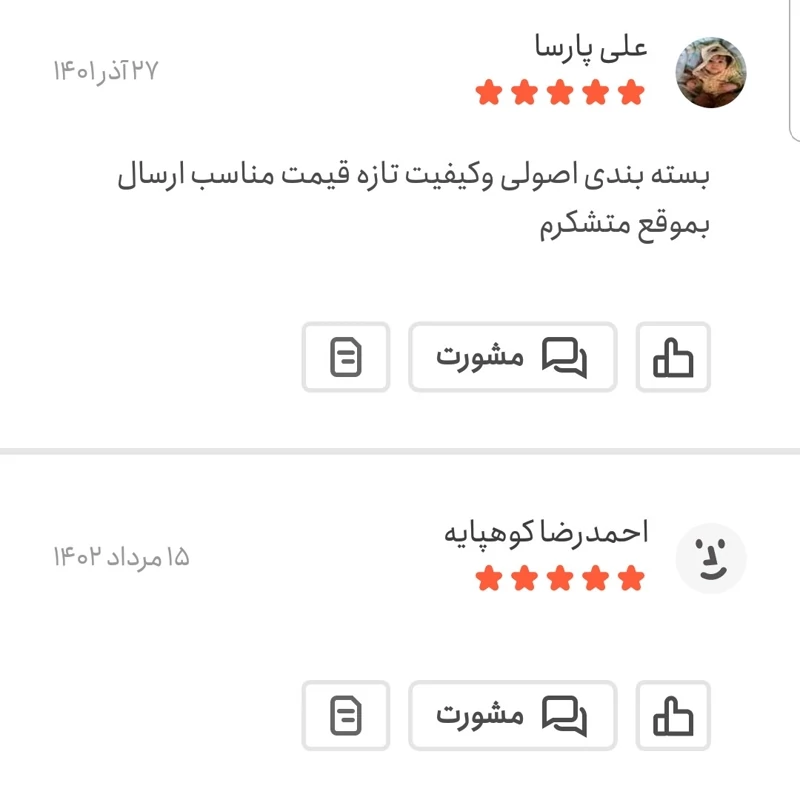Open the document icon under علی پارسا's review
Image resolution: width=800 pixels, height=800 pixels.
[x=346, y=357]
